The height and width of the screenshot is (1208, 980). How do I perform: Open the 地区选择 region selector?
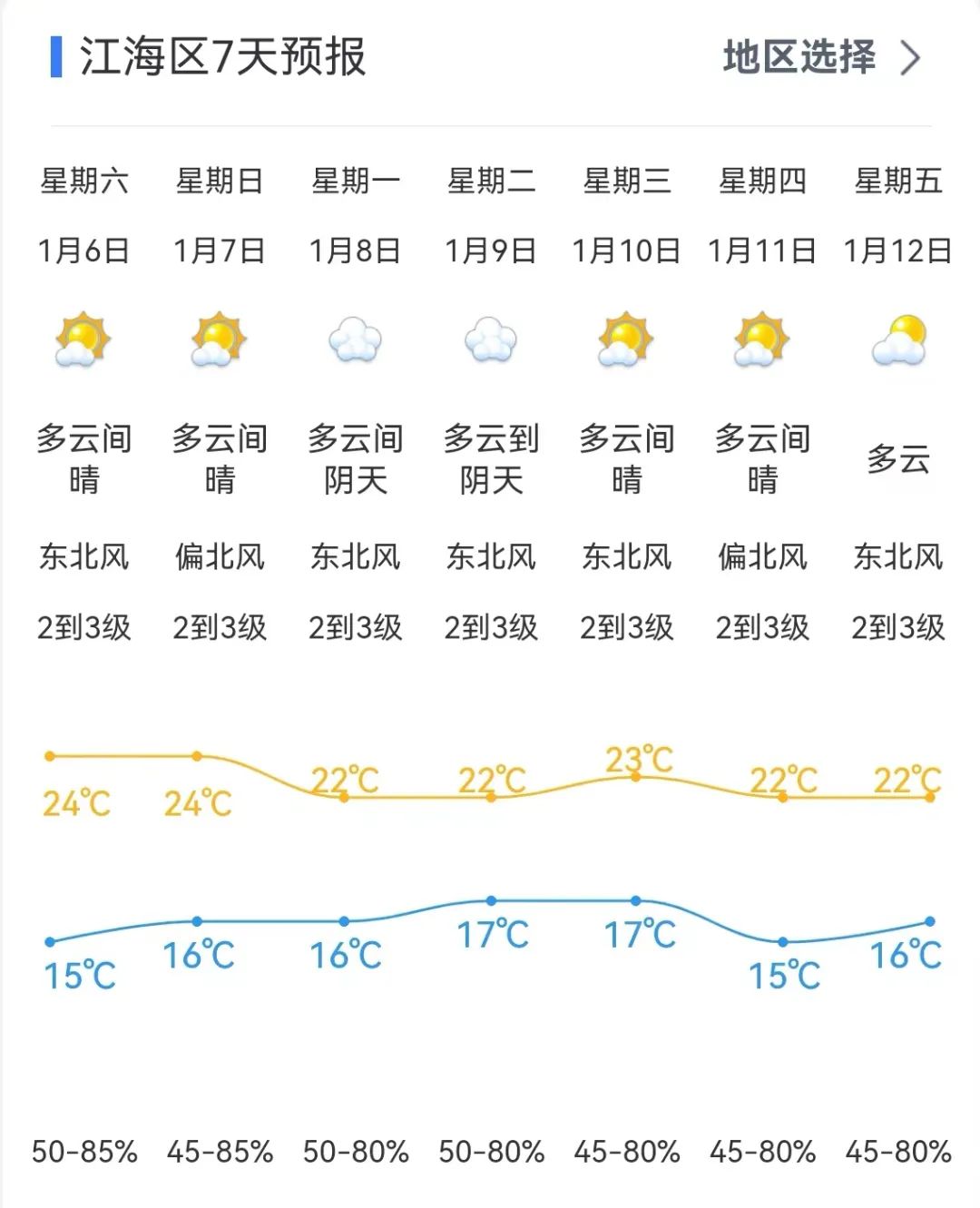821,57
